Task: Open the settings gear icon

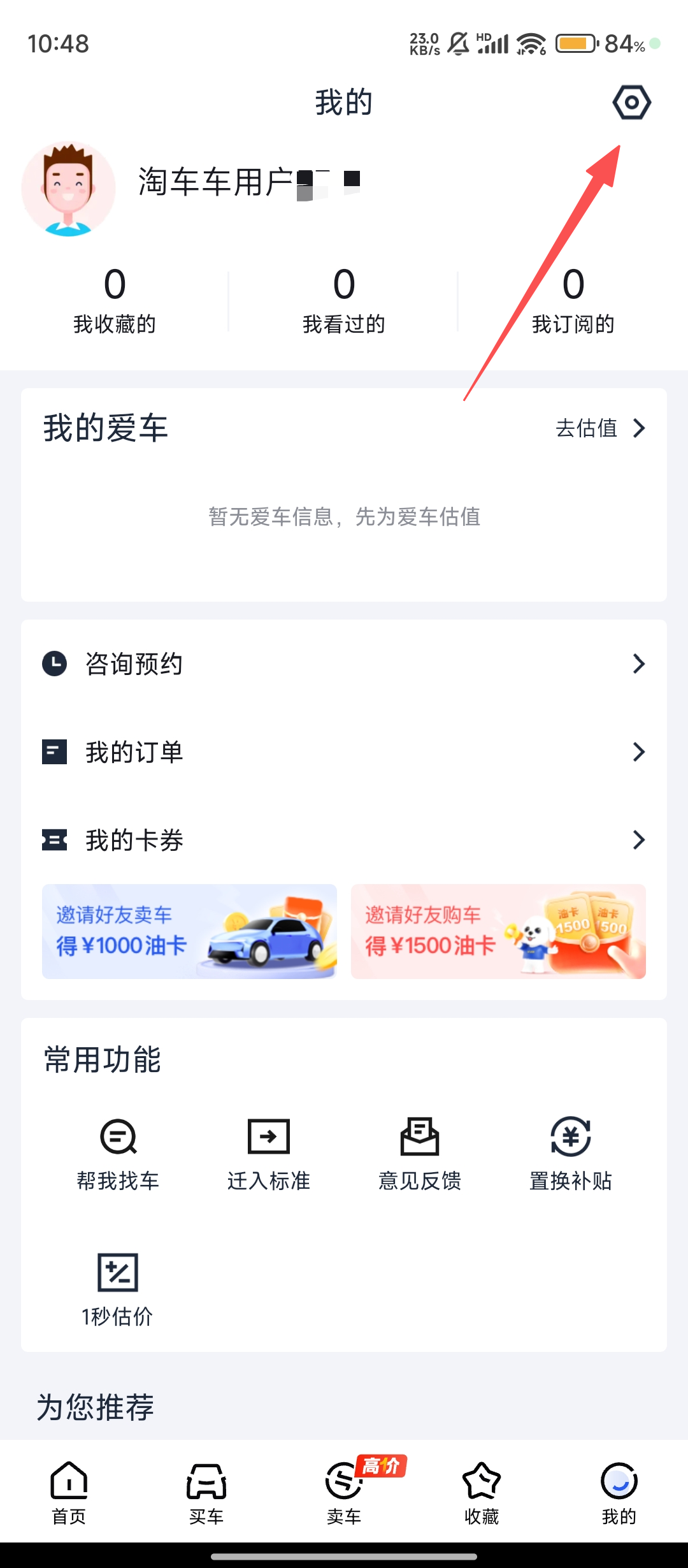Action: [631, 103]
